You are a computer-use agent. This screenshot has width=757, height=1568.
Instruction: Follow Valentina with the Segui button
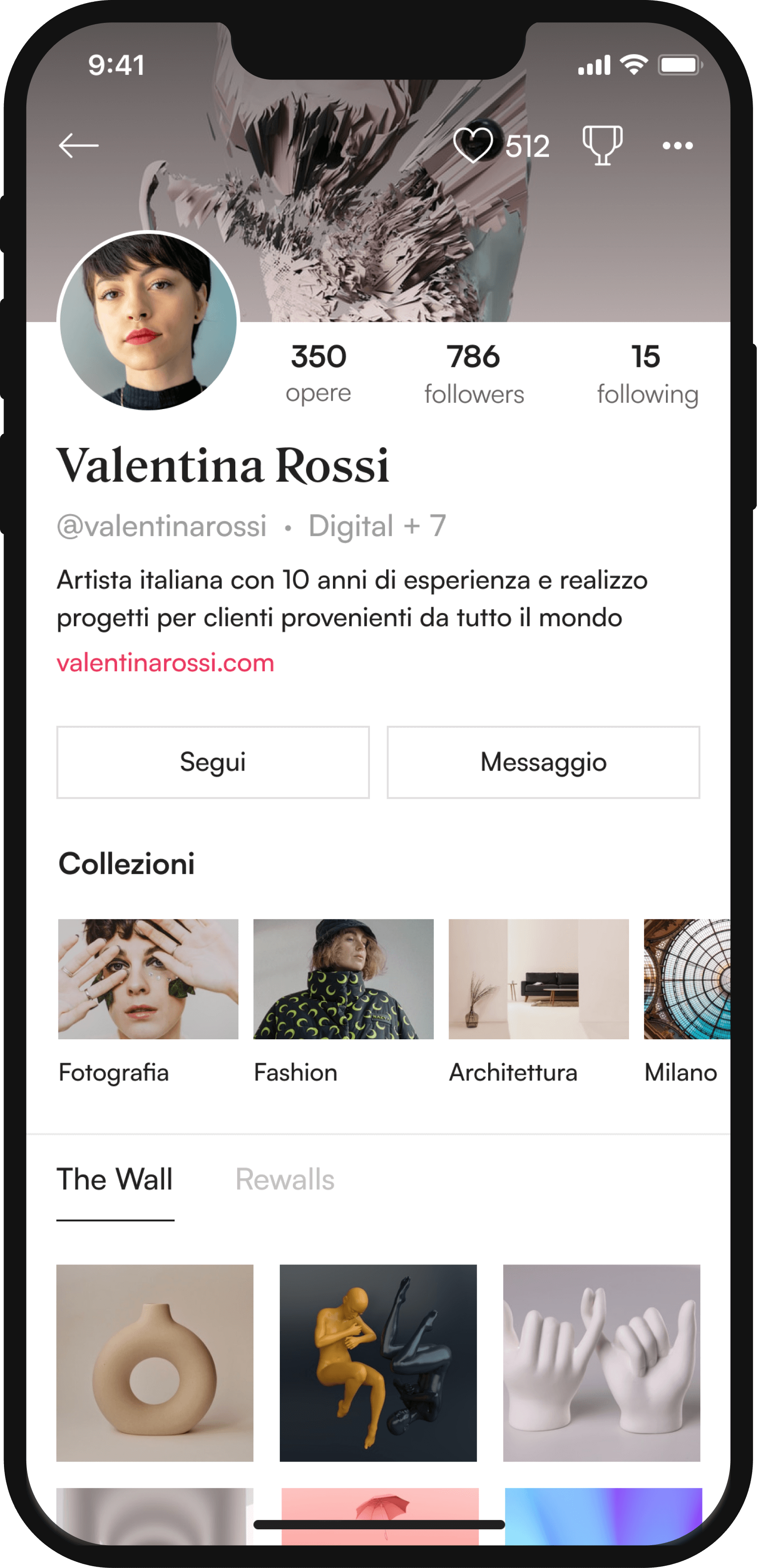pos(213,761)
